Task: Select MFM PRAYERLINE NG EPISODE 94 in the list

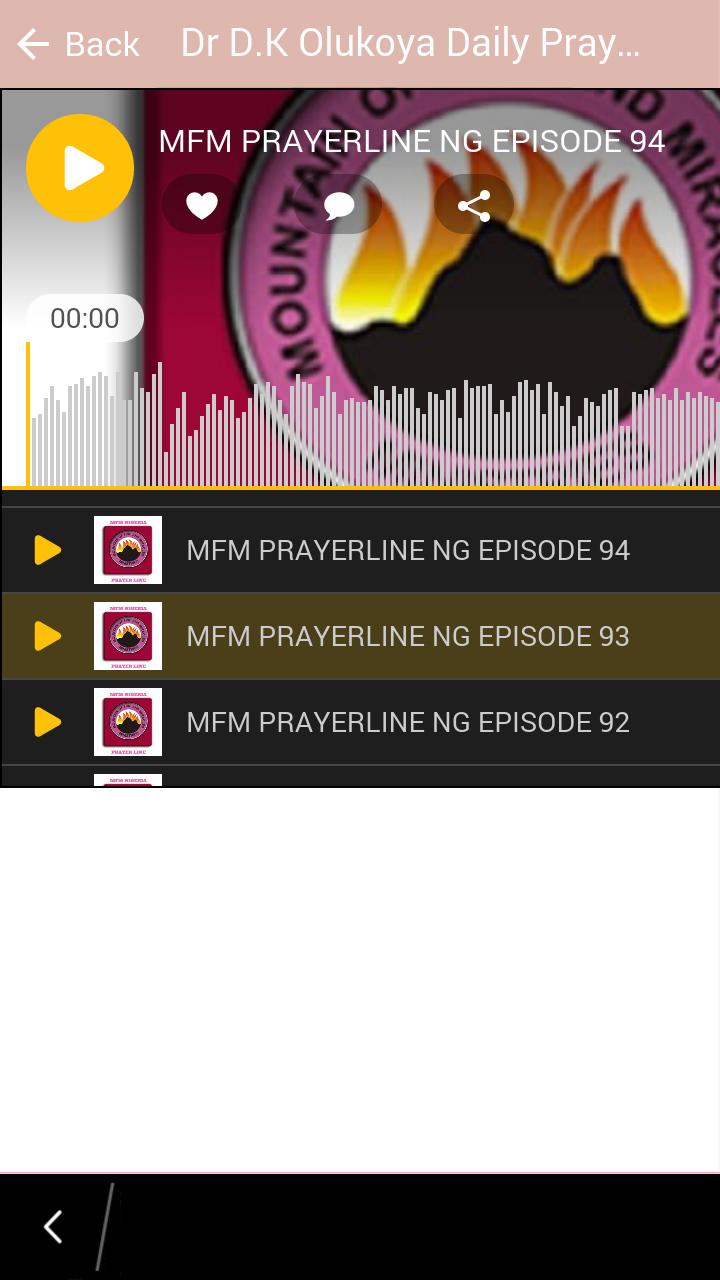Action: pos(407,550)
